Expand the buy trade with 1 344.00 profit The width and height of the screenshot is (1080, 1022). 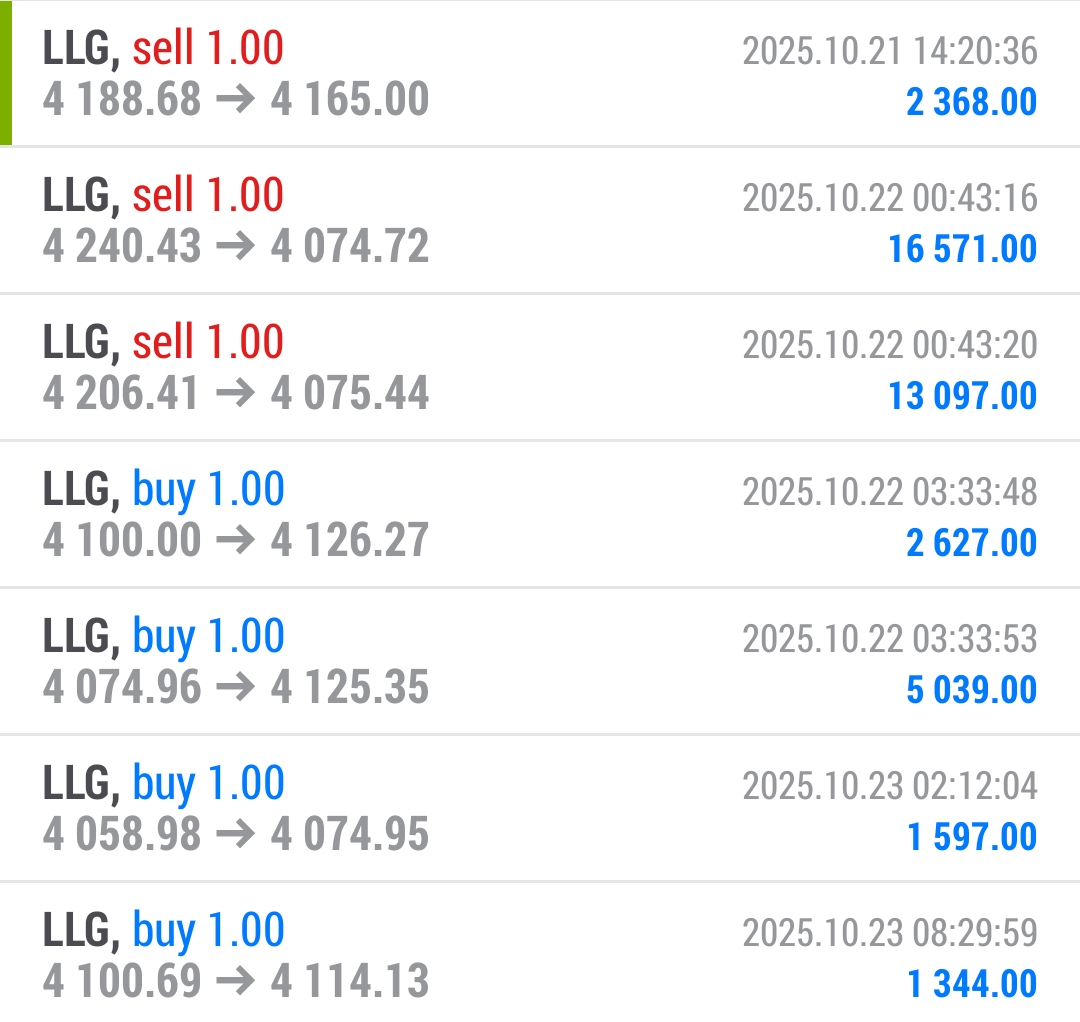pyautogui.click(x=540, y=955)
